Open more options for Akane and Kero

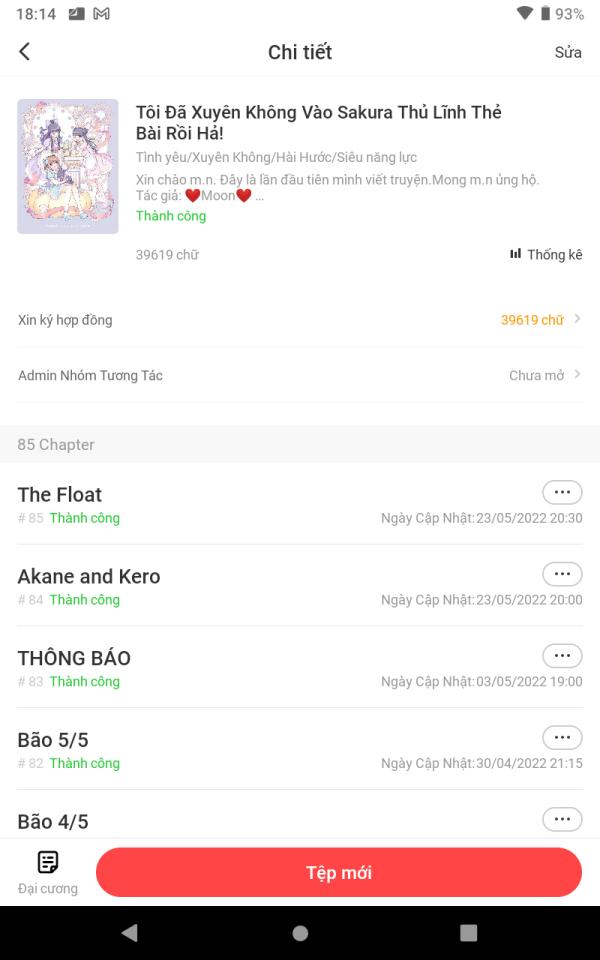(x=562, y=574)
